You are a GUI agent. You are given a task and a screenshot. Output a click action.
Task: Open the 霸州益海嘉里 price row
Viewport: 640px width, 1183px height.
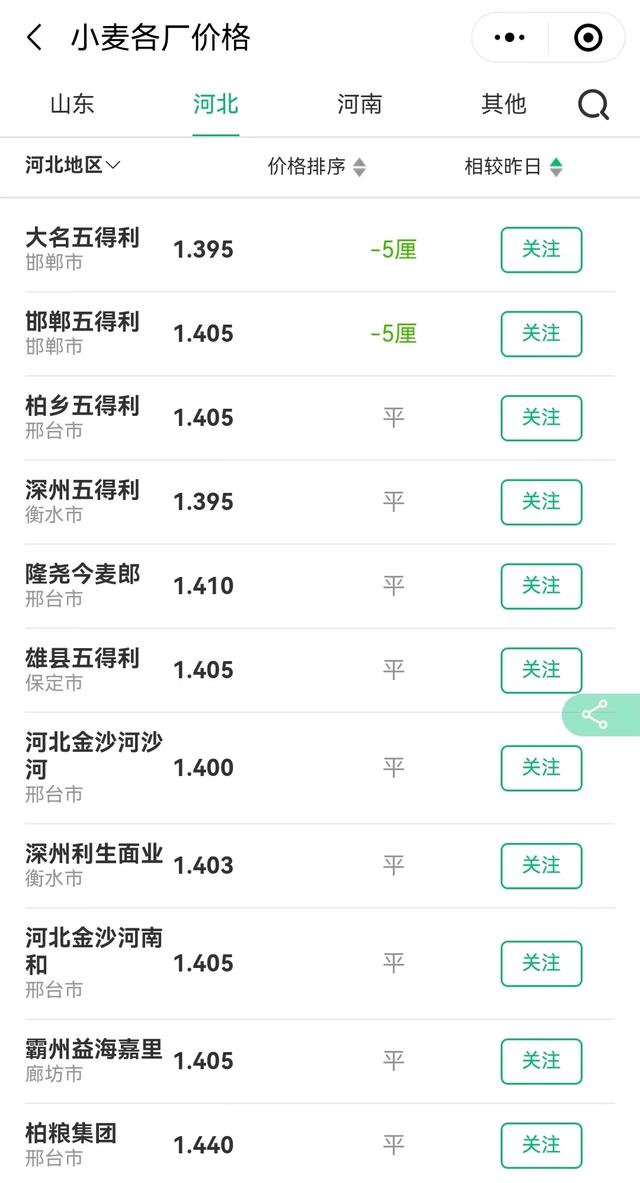(x=320, y=1061)
